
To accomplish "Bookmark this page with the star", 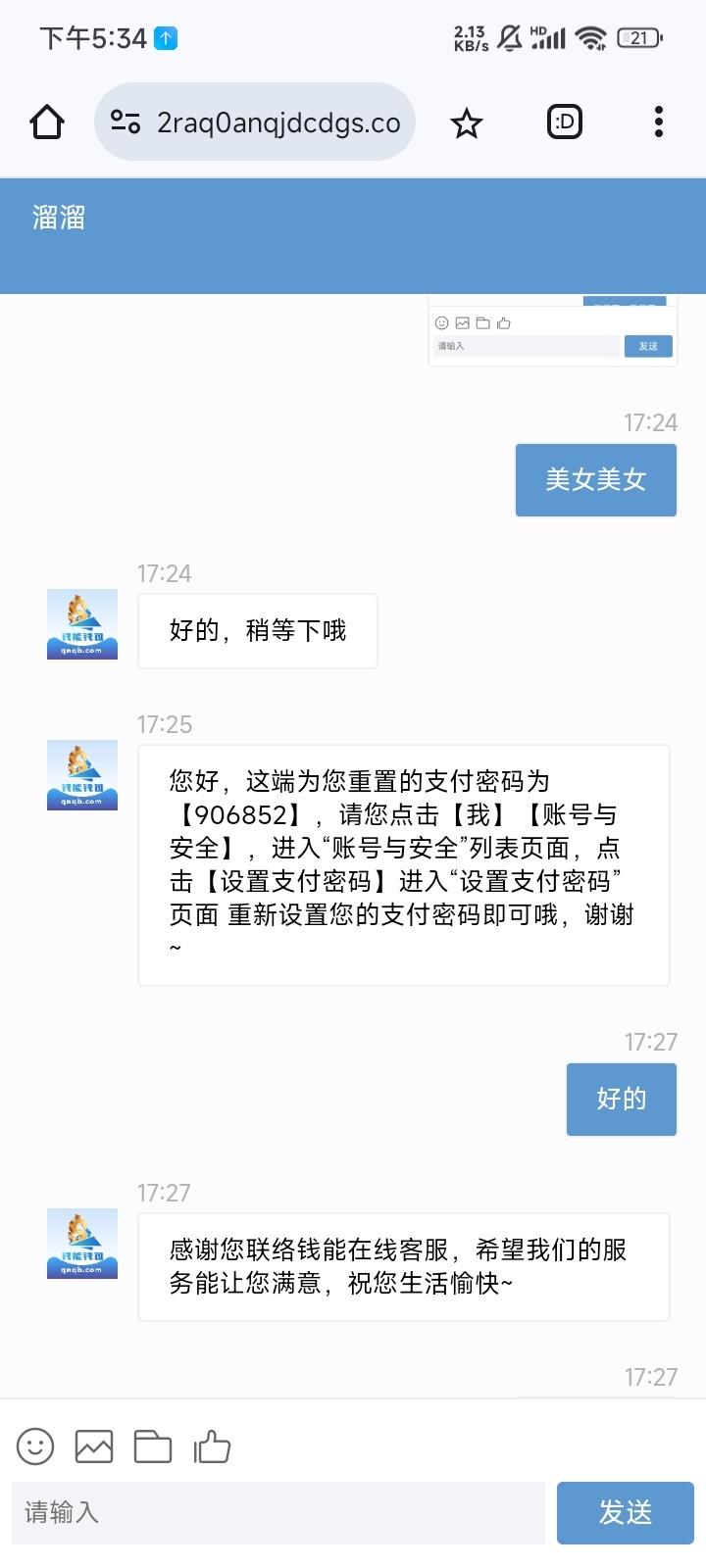I will 466,123.
